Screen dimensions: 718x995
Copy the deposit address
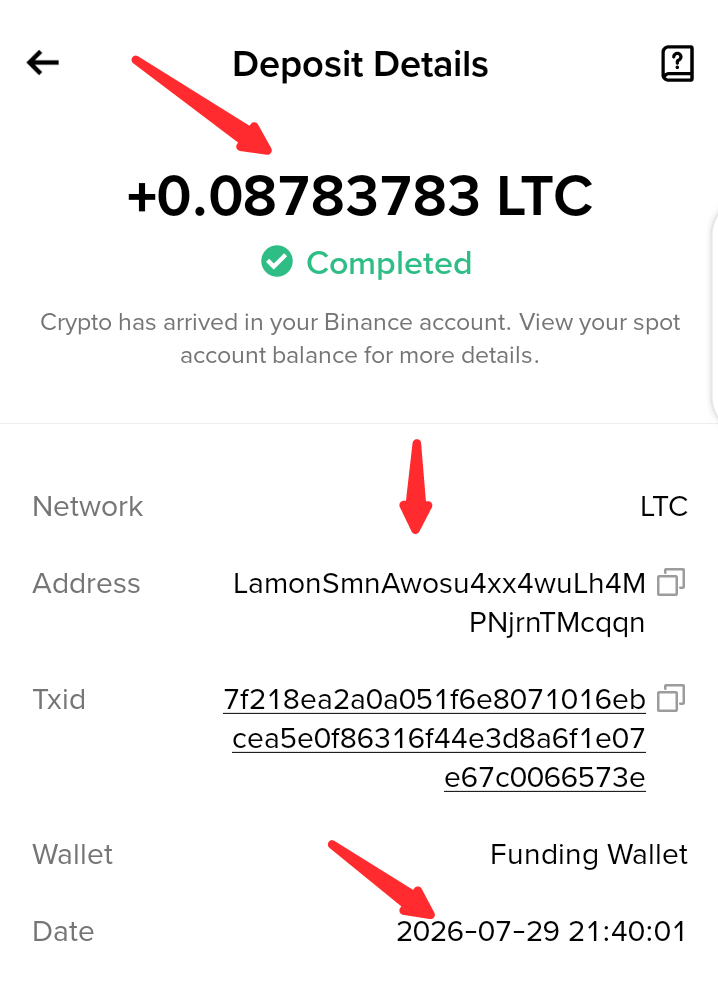coord(671,582)
